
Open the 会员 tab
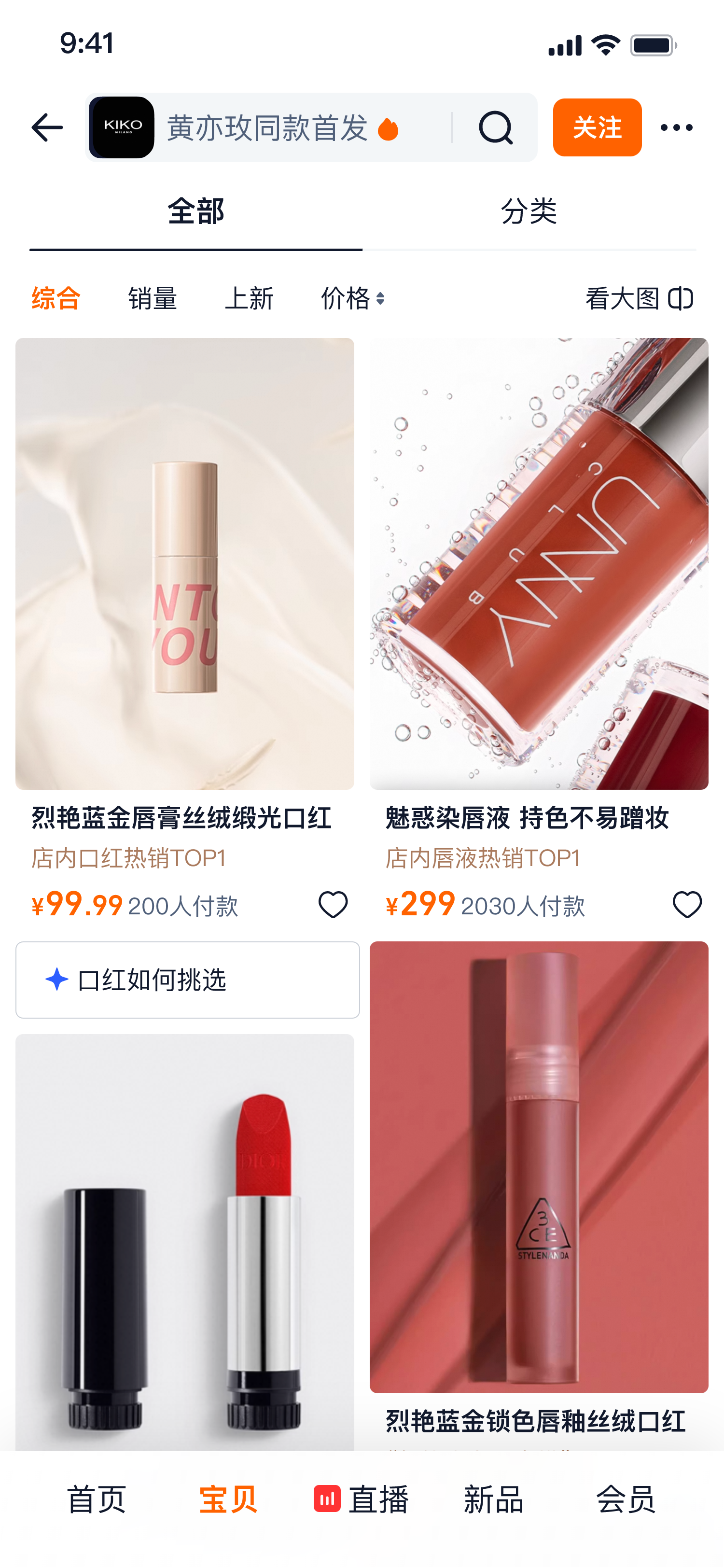(x=626, y=1498)
